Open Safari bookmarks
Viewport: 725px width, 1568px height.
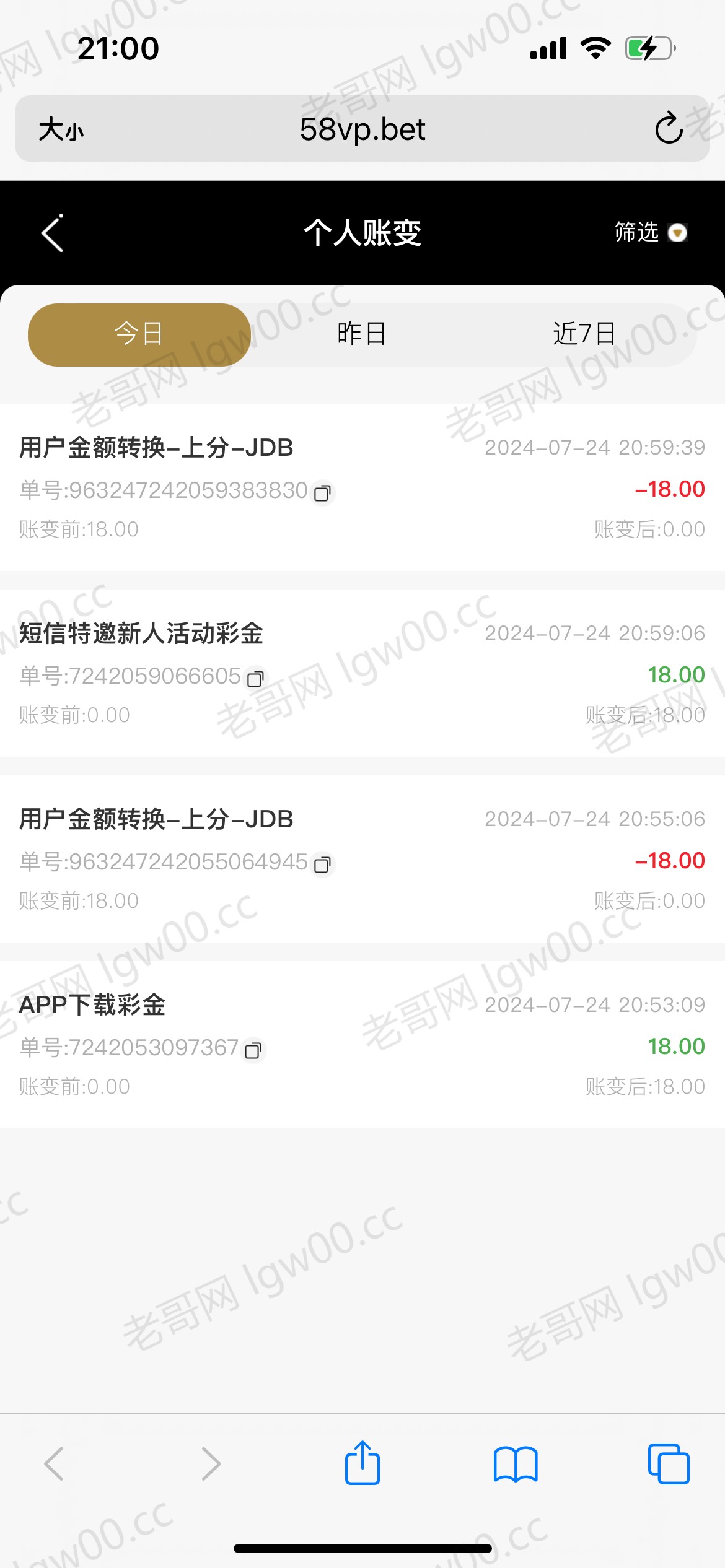516,1464
